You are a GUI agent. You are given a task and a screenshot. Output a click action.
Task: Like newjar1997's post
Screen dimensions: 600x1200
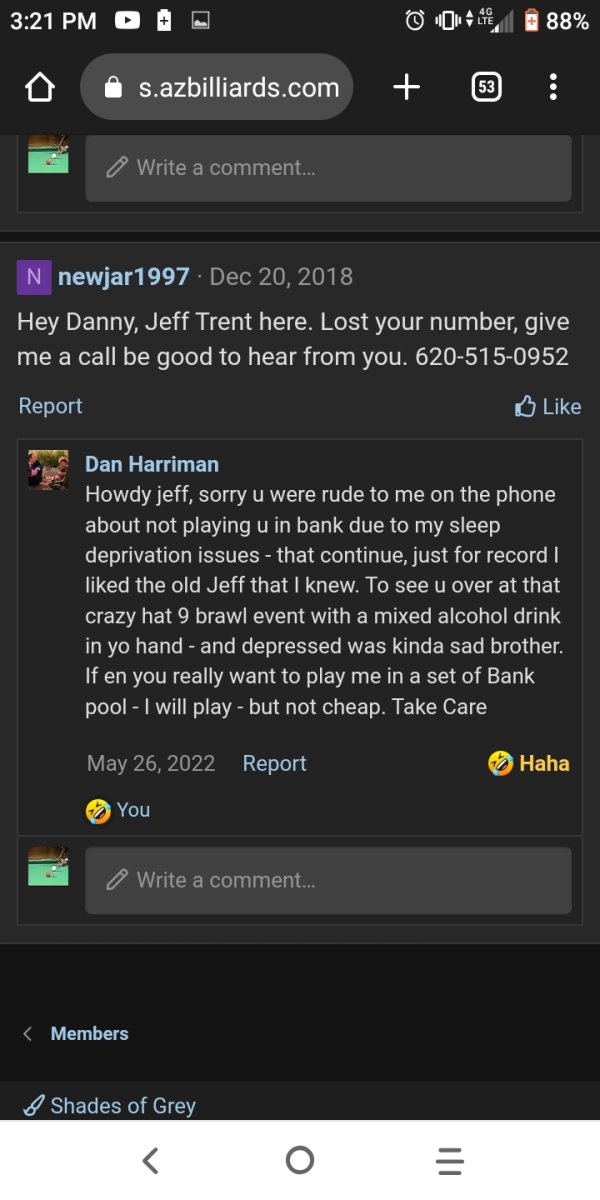point(547,406)
